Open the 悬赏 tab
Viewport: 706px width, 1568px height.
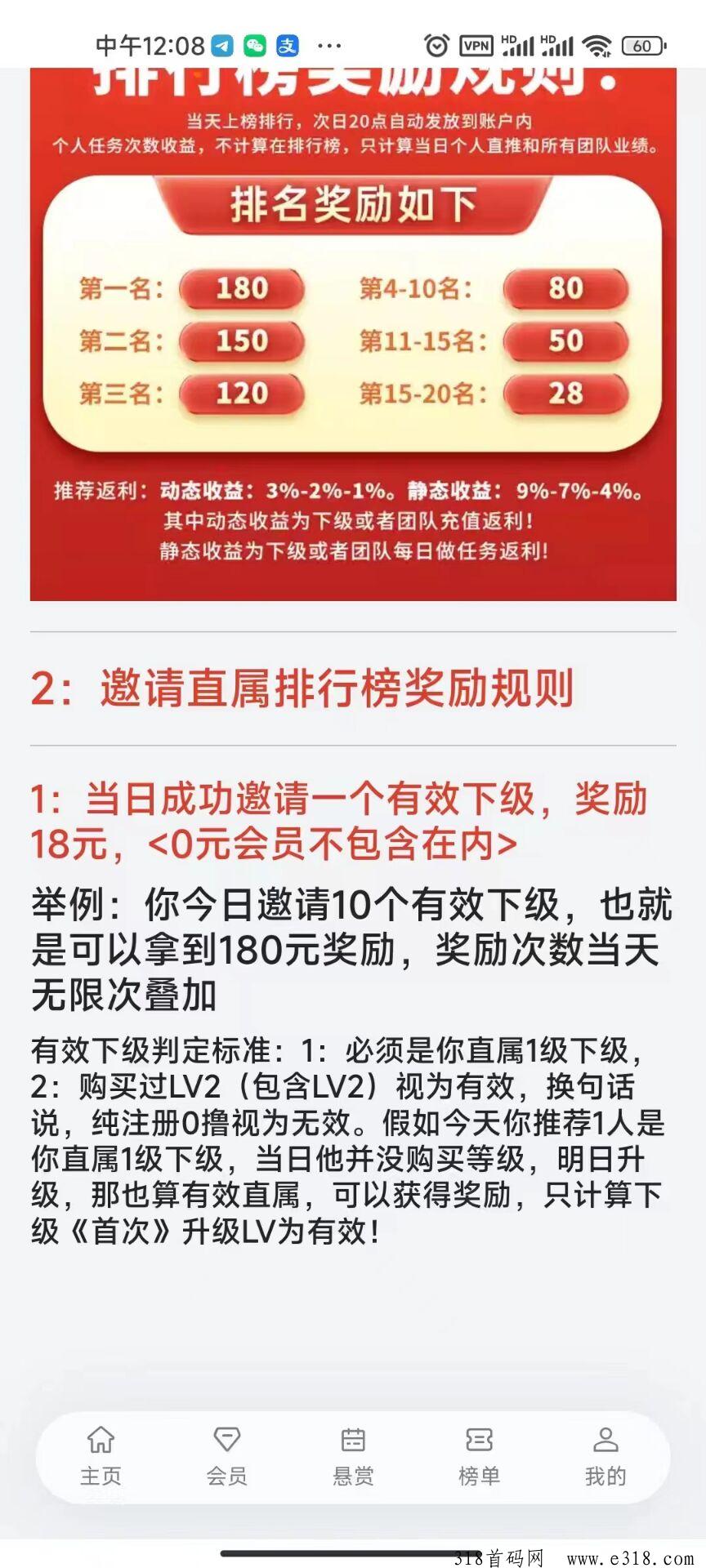coord(353,1456)
